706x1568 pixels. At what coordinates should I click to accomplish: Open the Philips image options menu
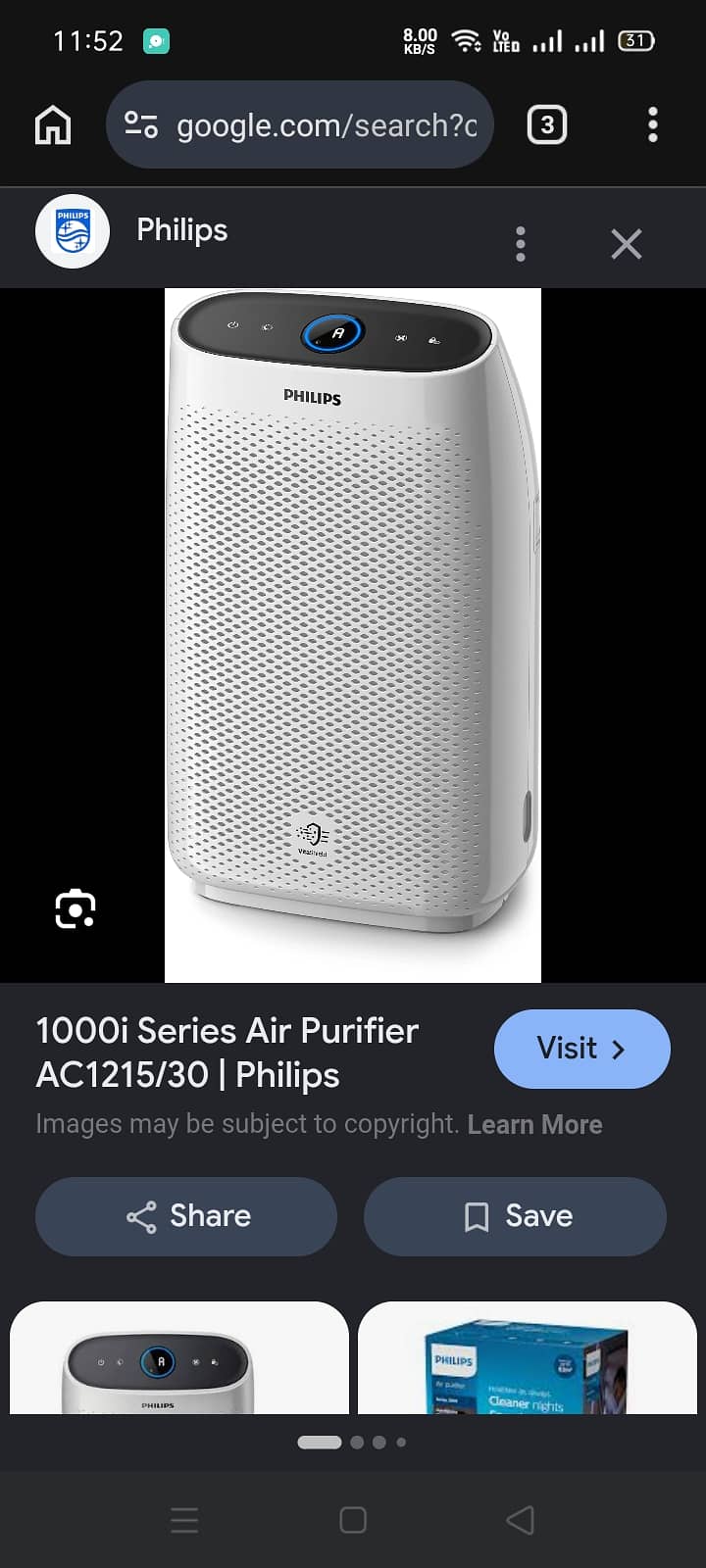pos(521,244)
